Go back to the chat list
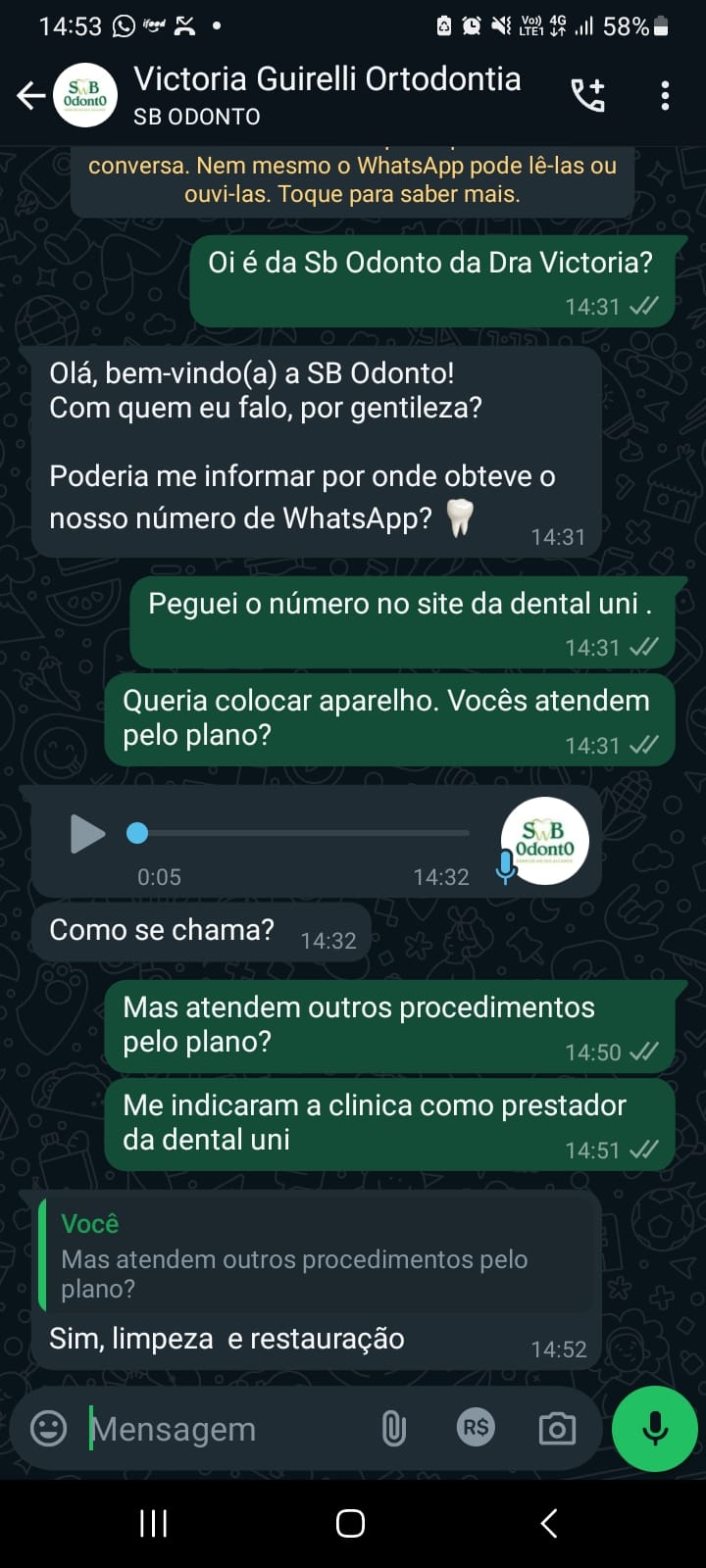 coord(31,95)
